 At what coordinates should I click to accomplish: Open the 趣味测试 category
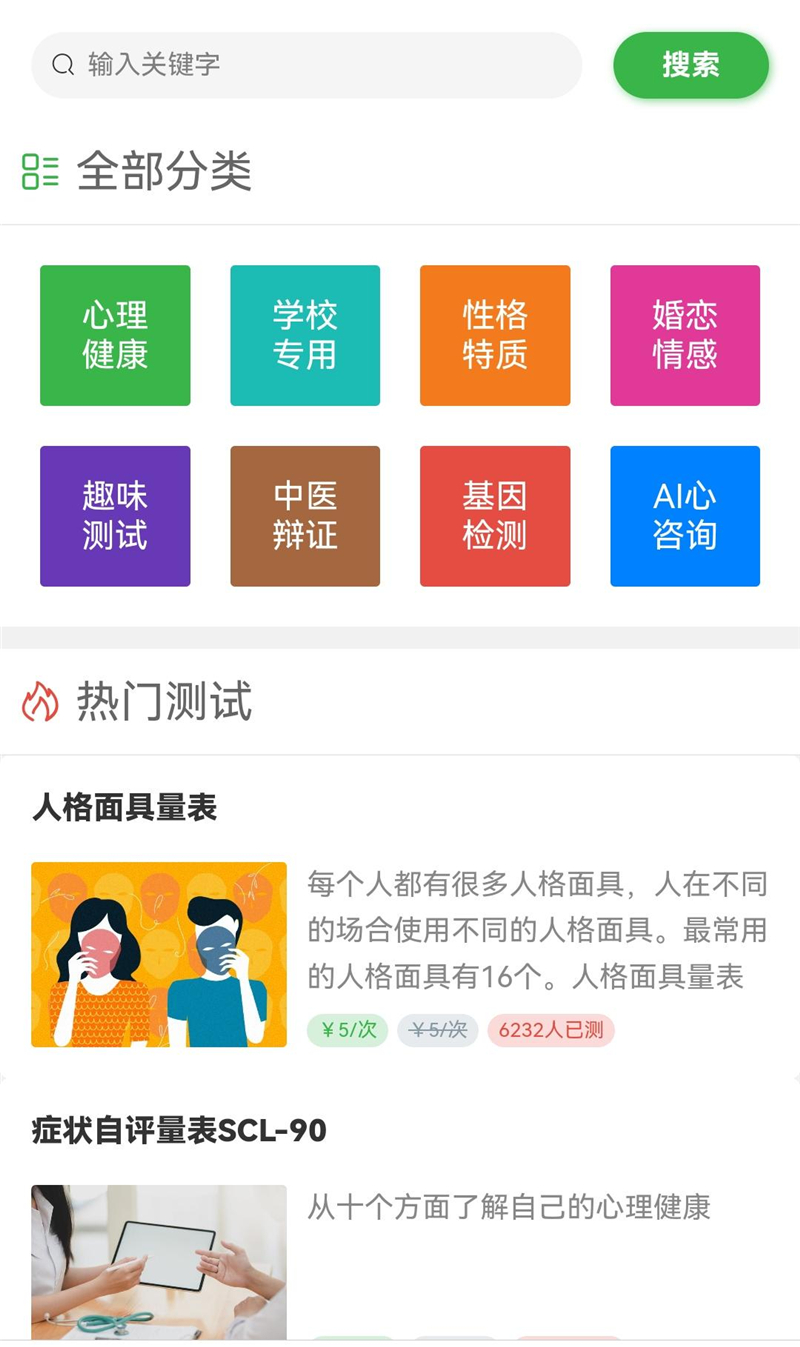[x=115, y=516]
